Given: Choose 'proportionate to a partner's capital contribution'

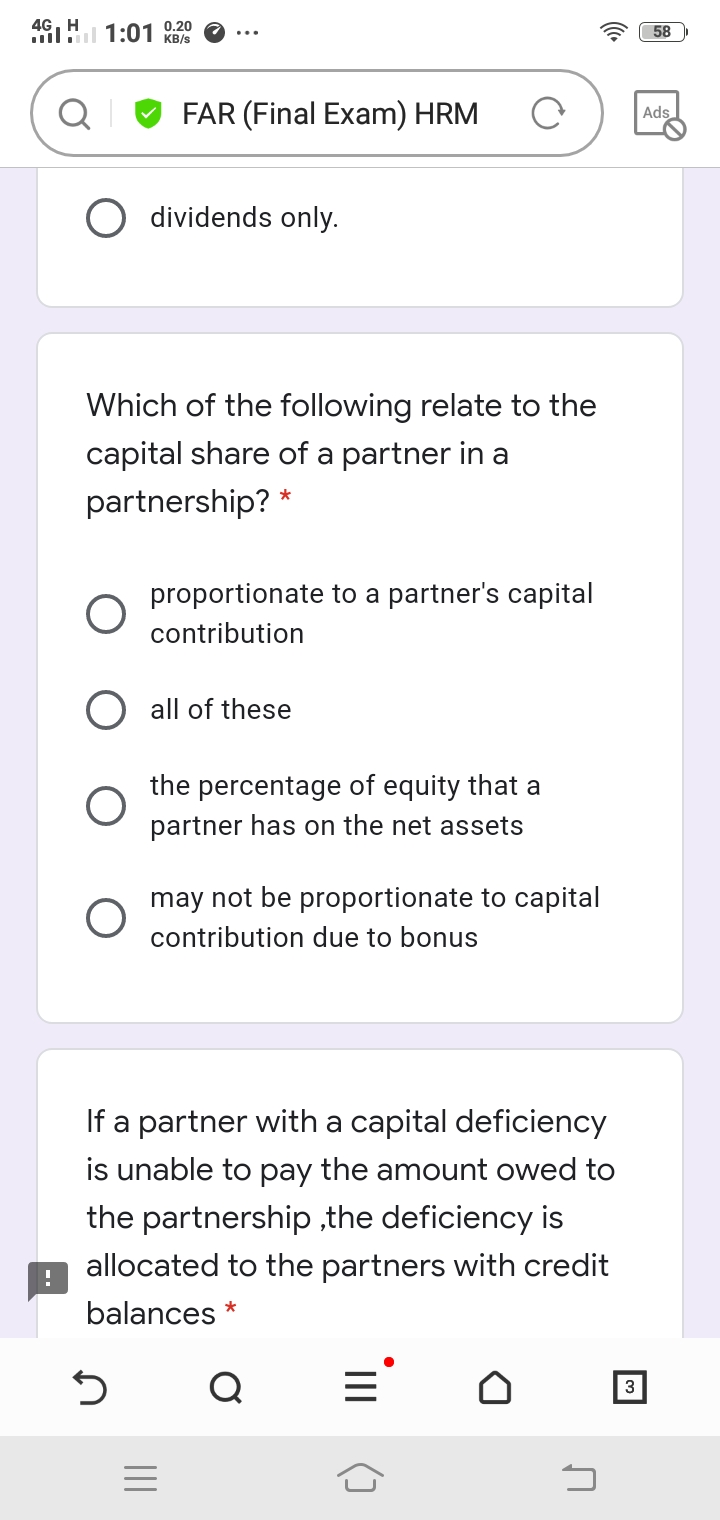Looking at the screenshot, I should pos(106,614).
